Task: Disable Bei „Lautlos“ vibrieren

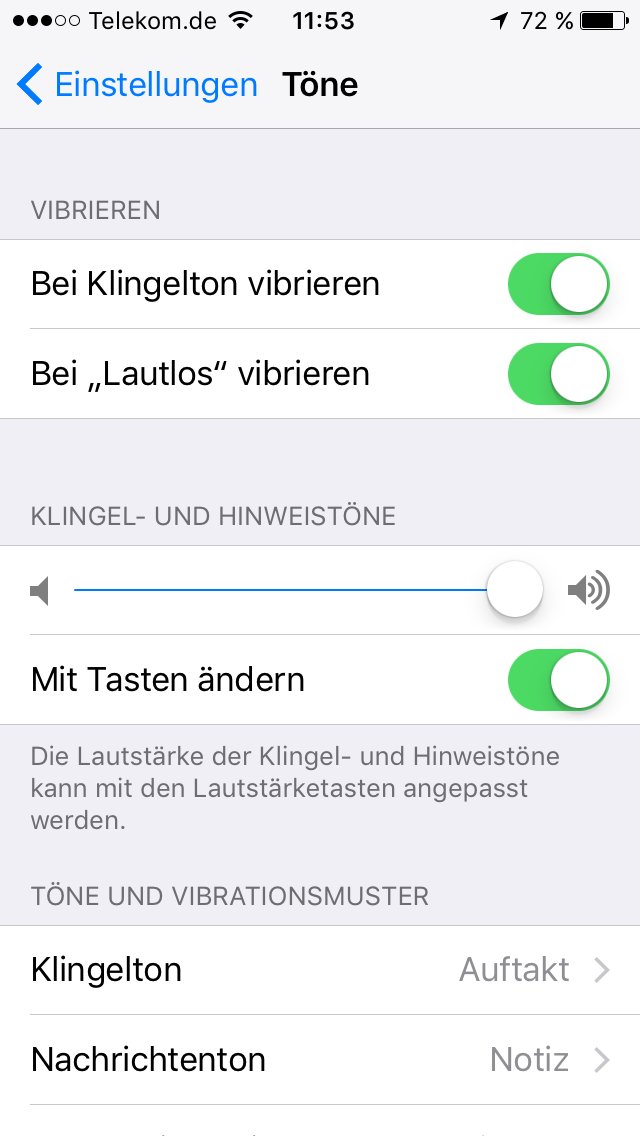Action: (x=558, y=374)
